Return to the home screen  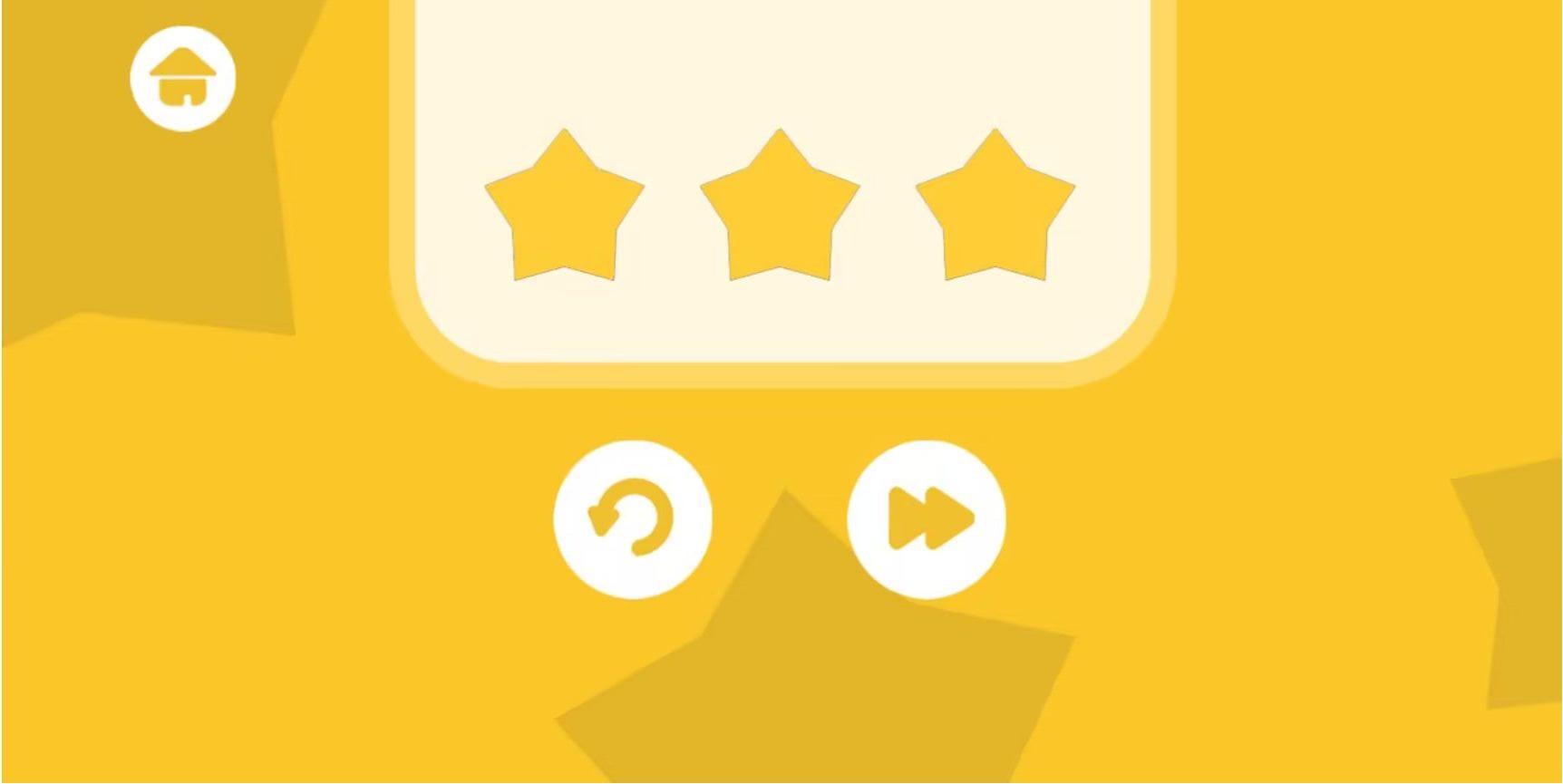click(x=182, y=78)
